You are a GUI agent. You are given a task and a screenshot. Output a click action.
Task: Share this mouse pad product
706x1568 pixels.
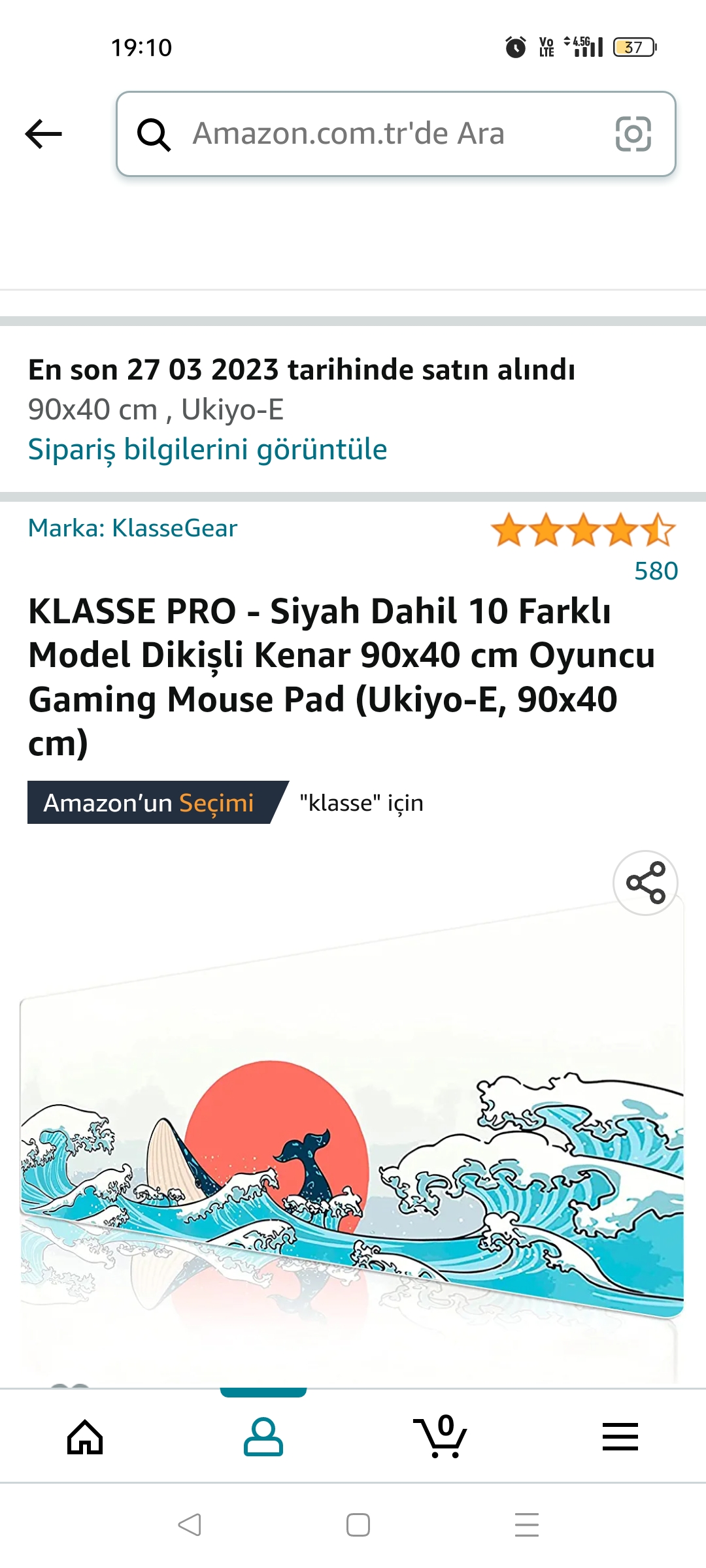coord(645,883)
